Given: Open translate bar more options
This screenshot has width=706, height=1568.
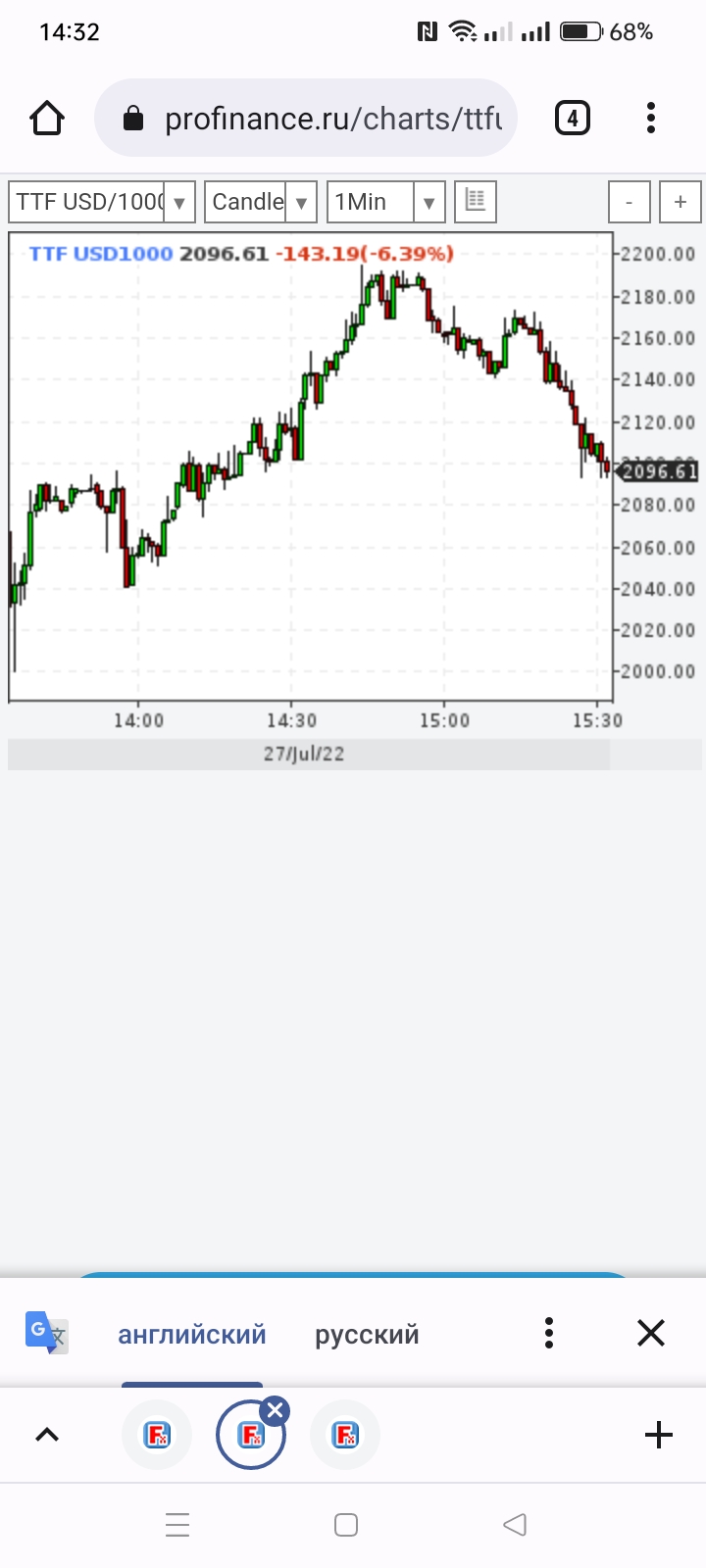Looking at the screenshot, I should click(549, 1333).
